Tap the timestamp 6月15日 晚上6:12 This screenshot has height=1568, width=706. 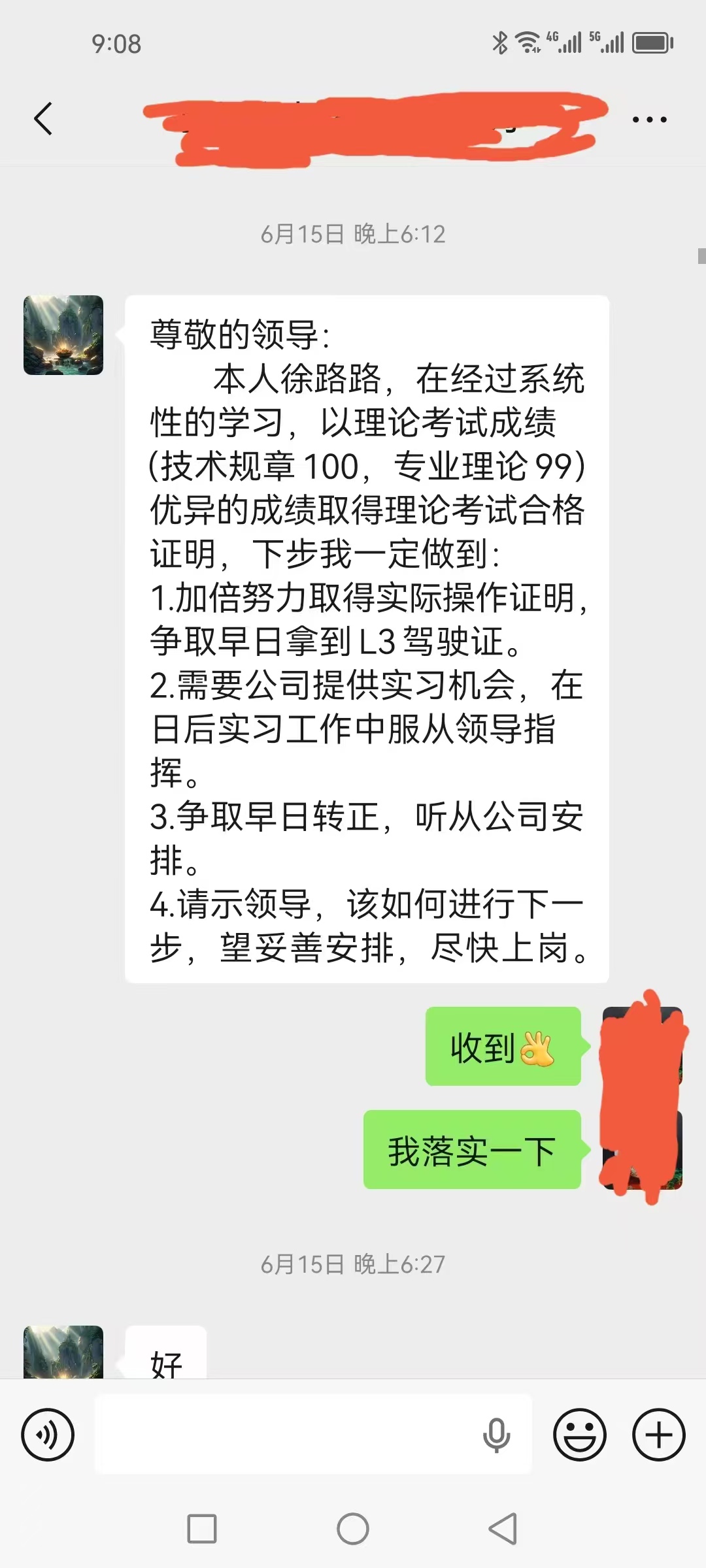353,233
